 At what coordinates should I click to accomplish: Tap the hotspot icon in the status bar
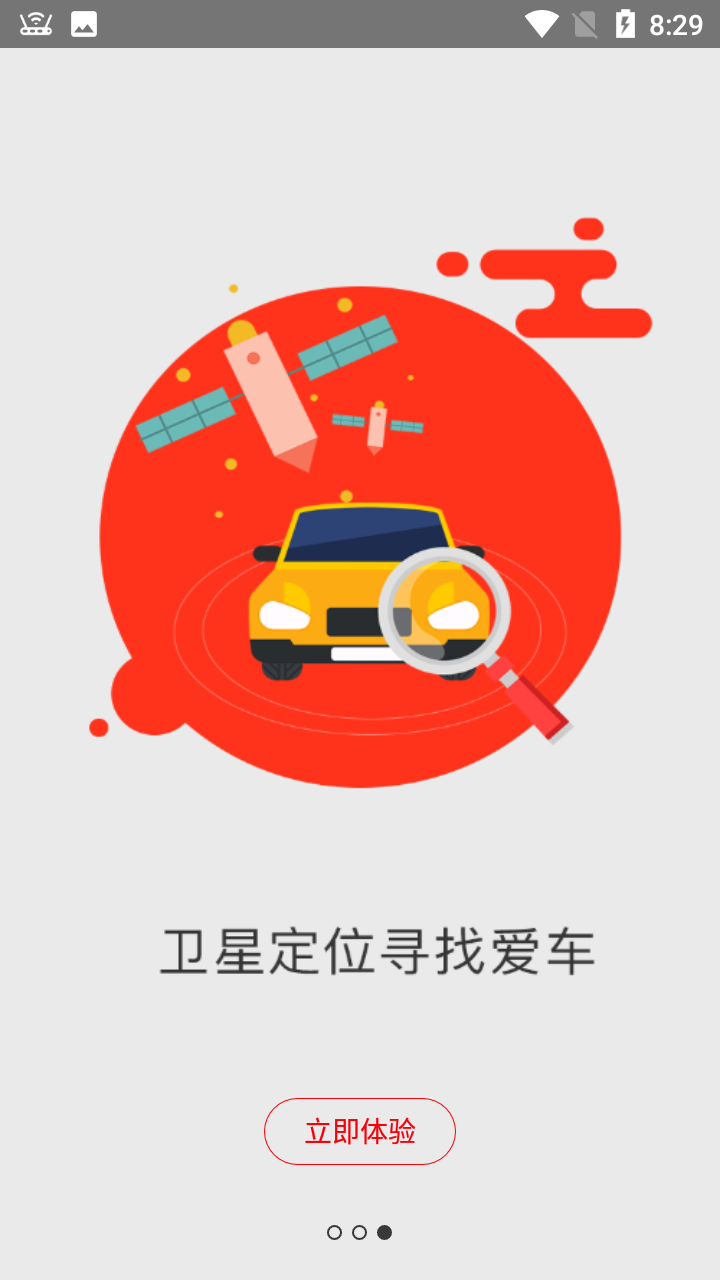click(36, 24)
